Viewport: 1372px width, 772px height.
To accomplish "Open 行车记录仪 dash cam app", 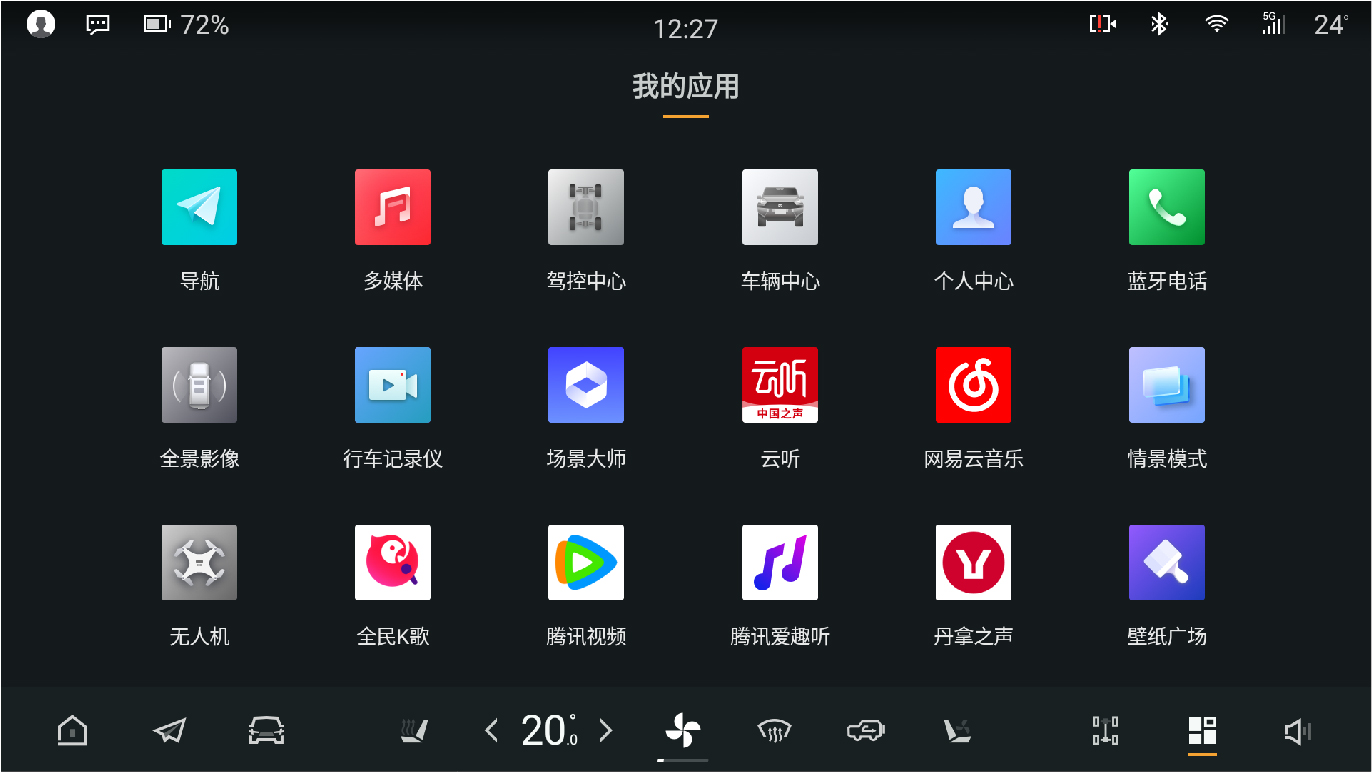I will click(393, 385).
